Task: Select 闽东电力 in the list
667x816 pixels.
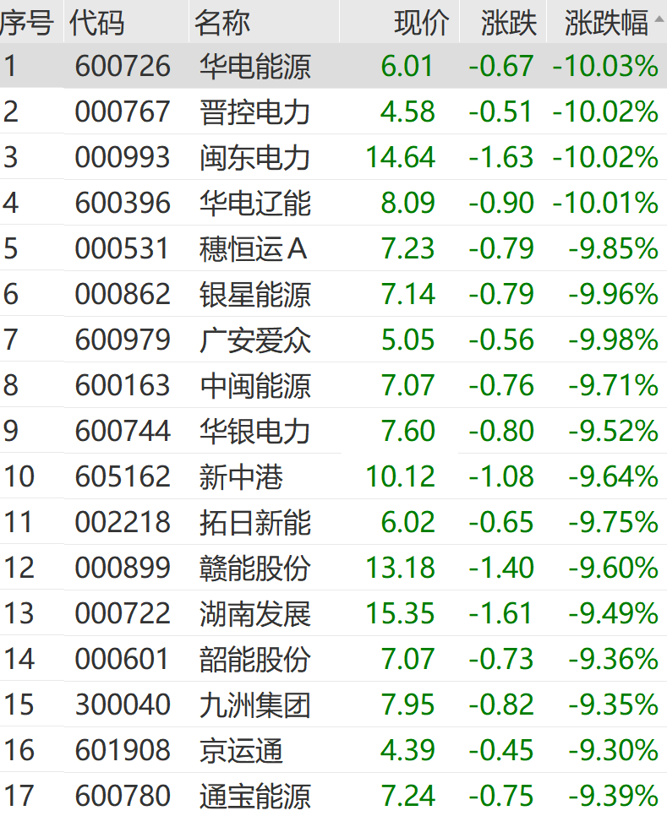Action: tap(255, 158)
